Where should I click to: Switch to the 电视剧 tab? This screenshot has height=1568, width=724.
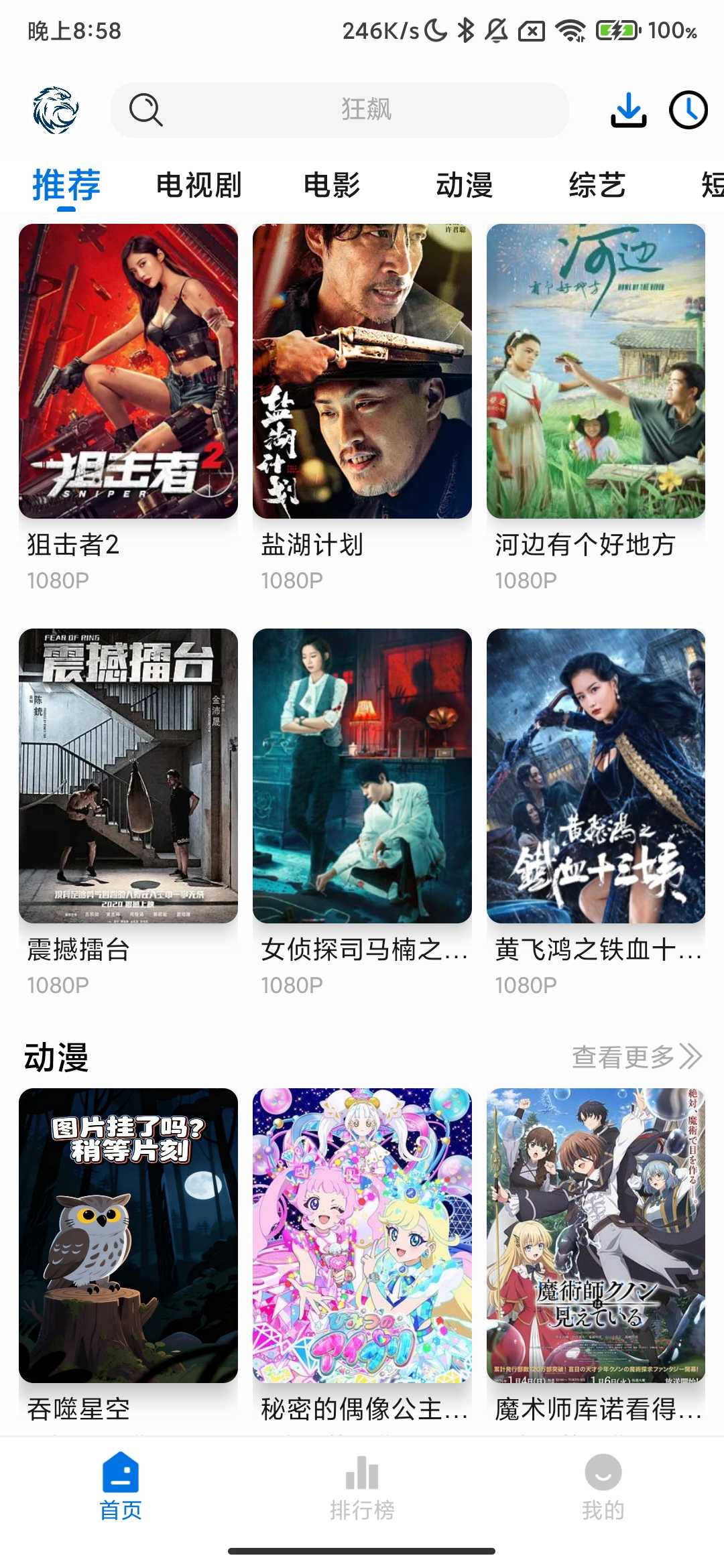(x=198, y=185)
